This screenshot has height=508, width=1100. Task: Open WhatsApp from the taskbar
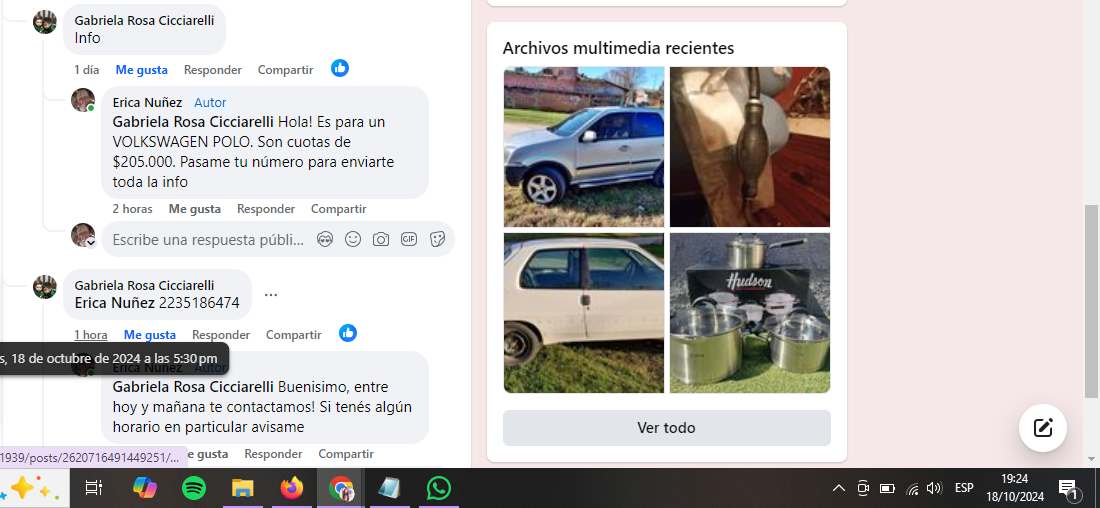(438, 488)
